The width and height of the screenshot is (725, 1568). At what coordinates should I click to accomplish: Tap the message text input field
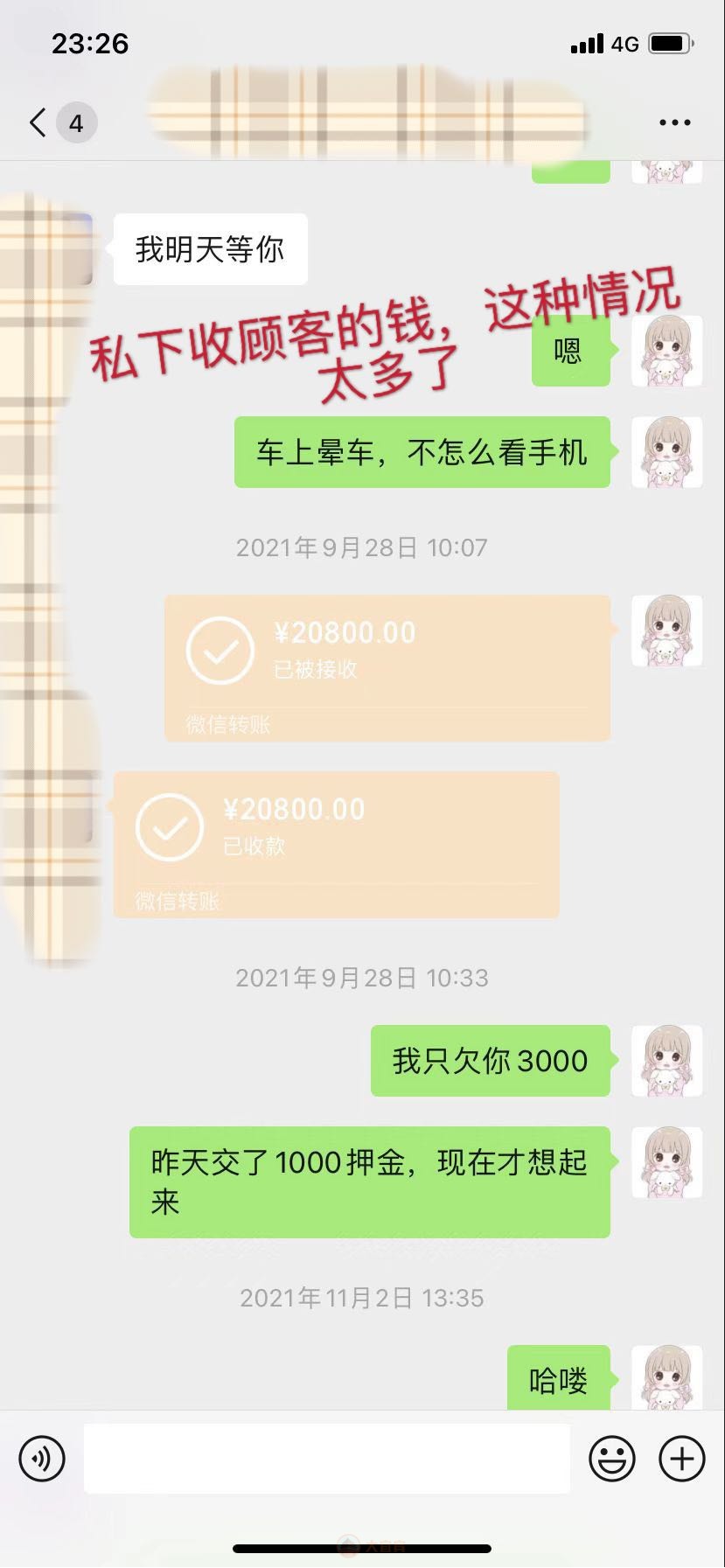[x=326, y=1458]
